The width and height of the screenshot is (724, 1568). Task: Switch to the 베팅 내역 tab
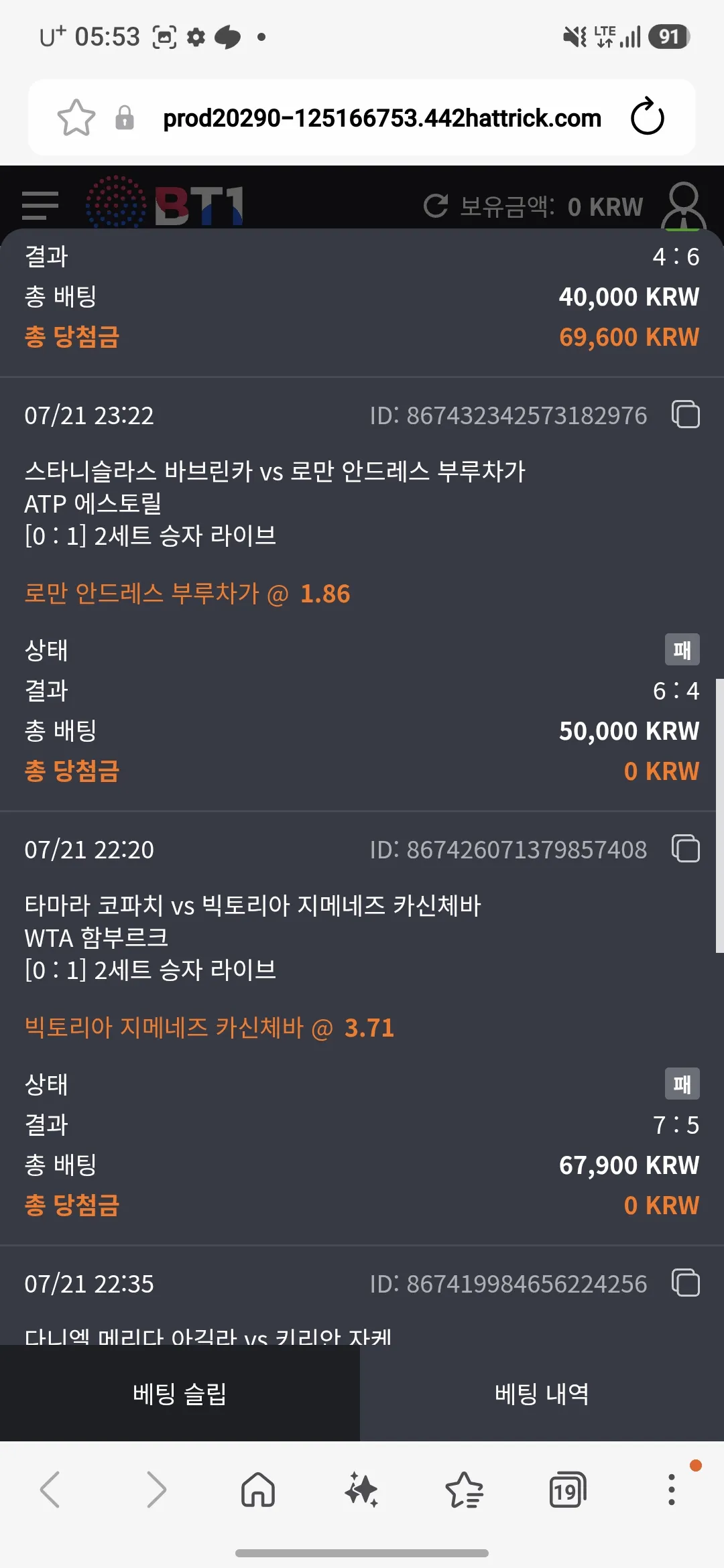[542, 1393]
